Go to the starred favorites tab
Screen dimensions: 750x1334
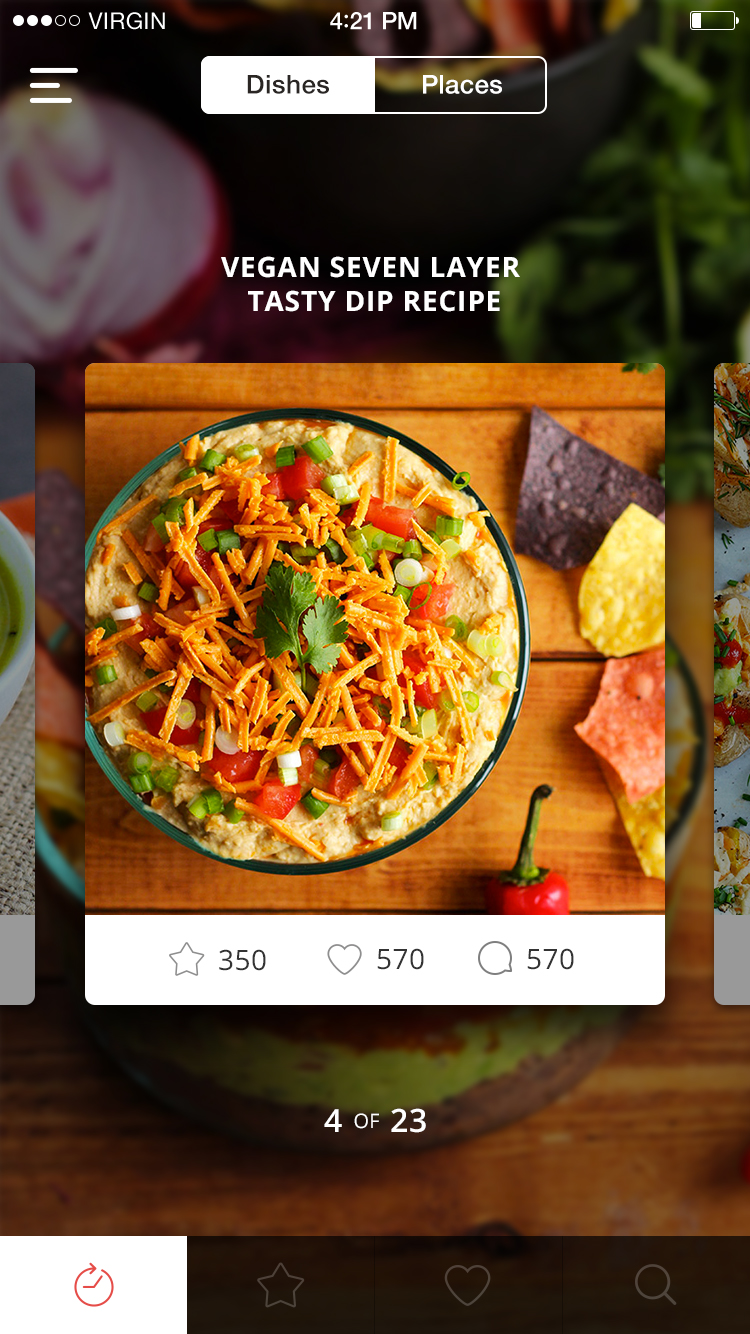pyautogui.click(x=280, y=1285)
